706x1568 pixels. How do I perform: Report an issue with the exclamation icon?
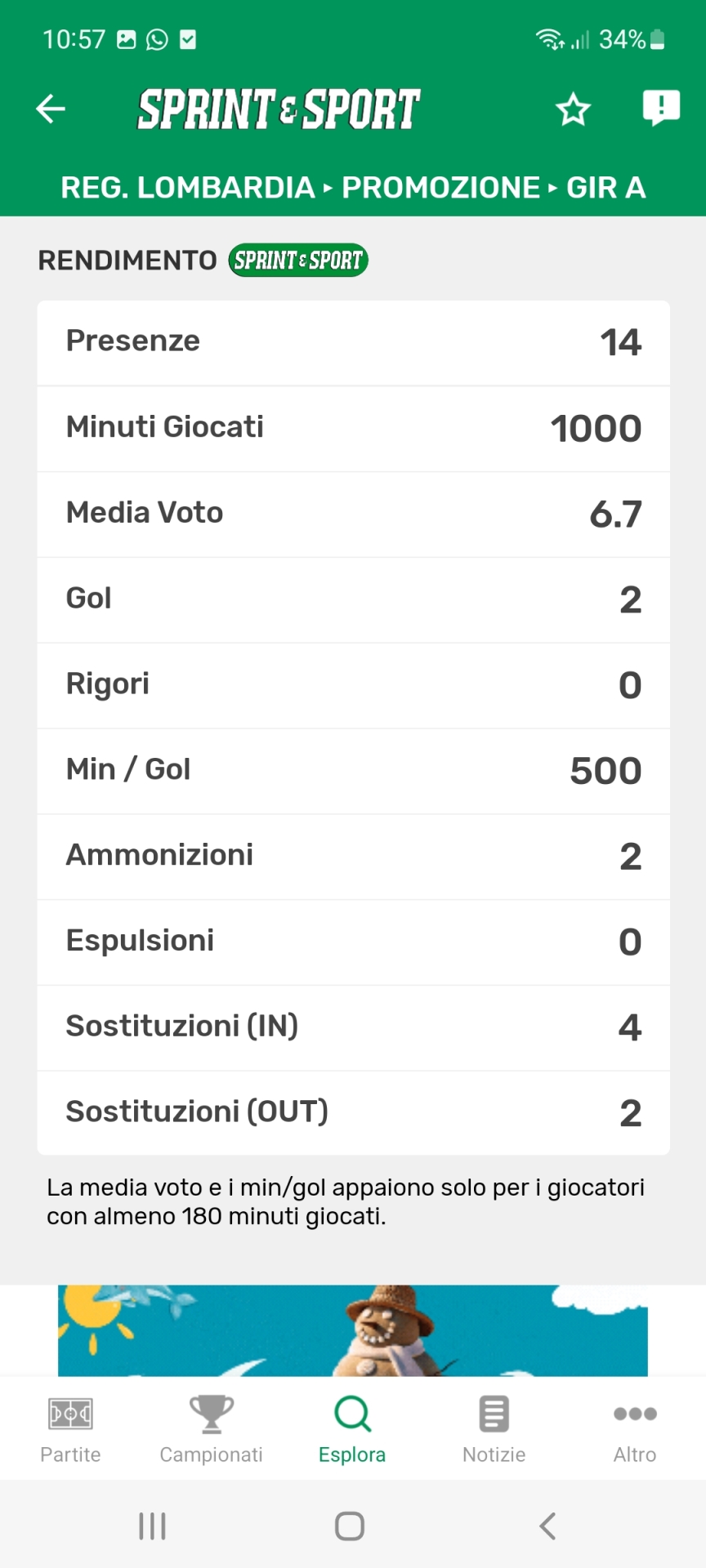click(x=661, y=108)
